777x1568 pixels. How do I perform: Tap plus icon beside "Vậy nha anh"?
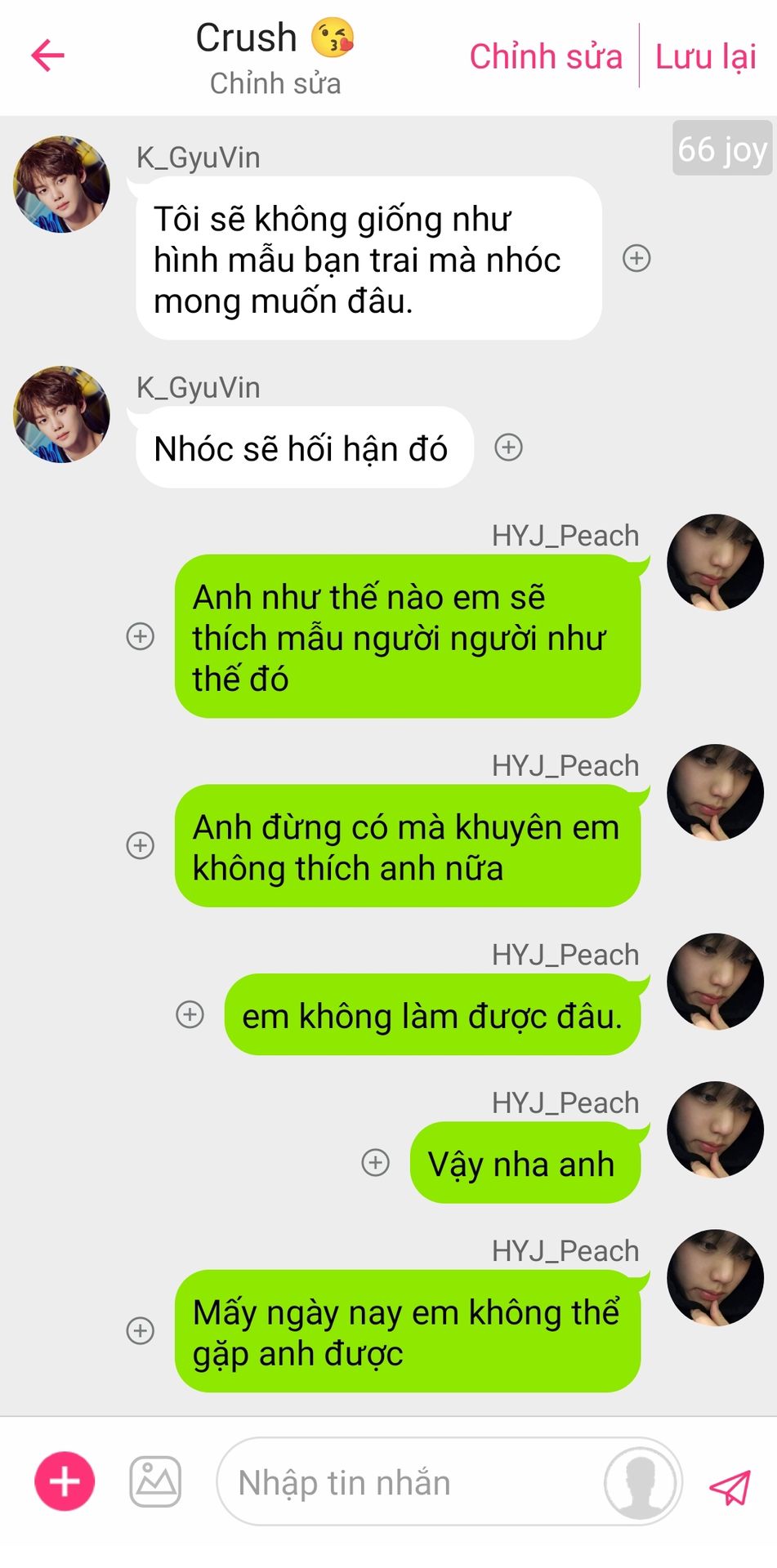[376, 1163]
